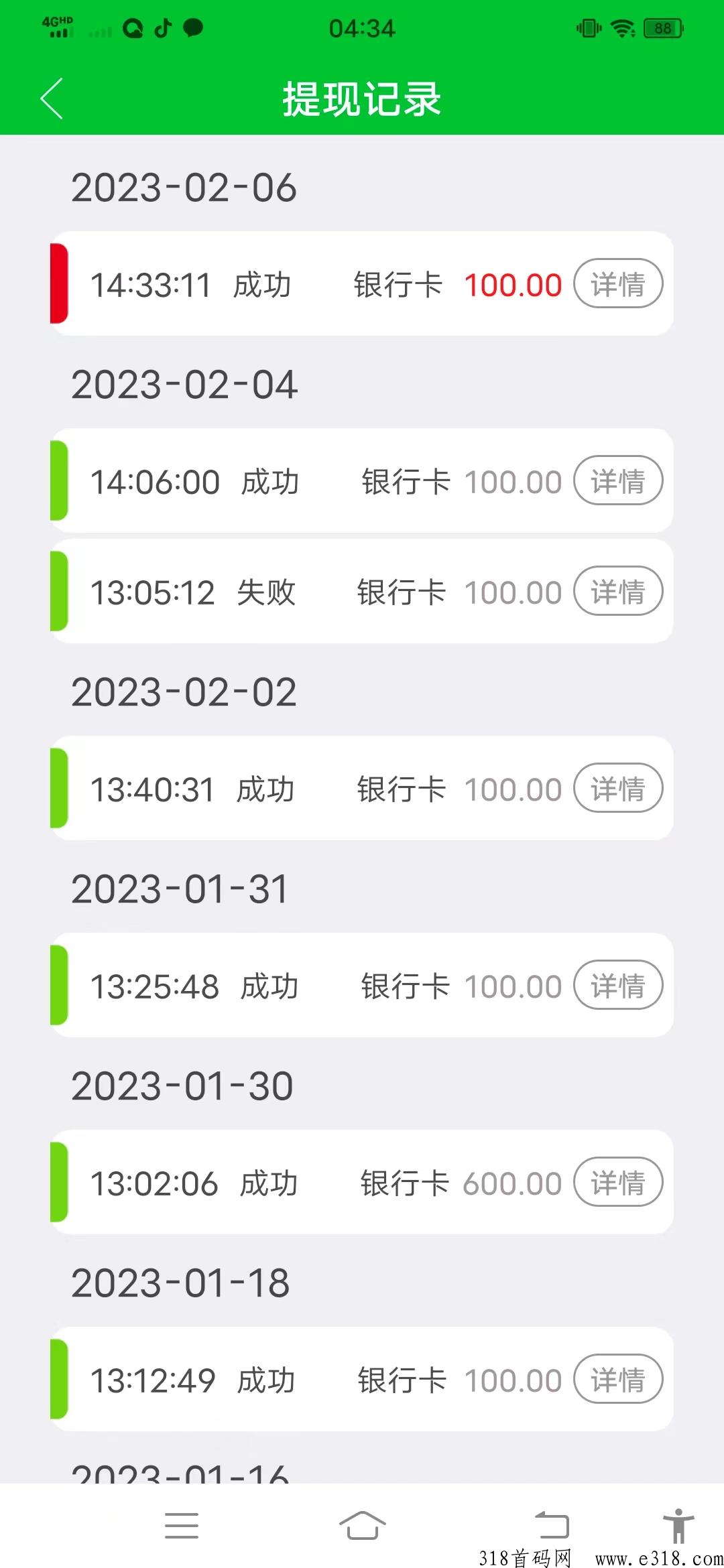Tap the chat bubble icon in the status bar
The height and width of the screenshot is (1568, 724).
193,28
